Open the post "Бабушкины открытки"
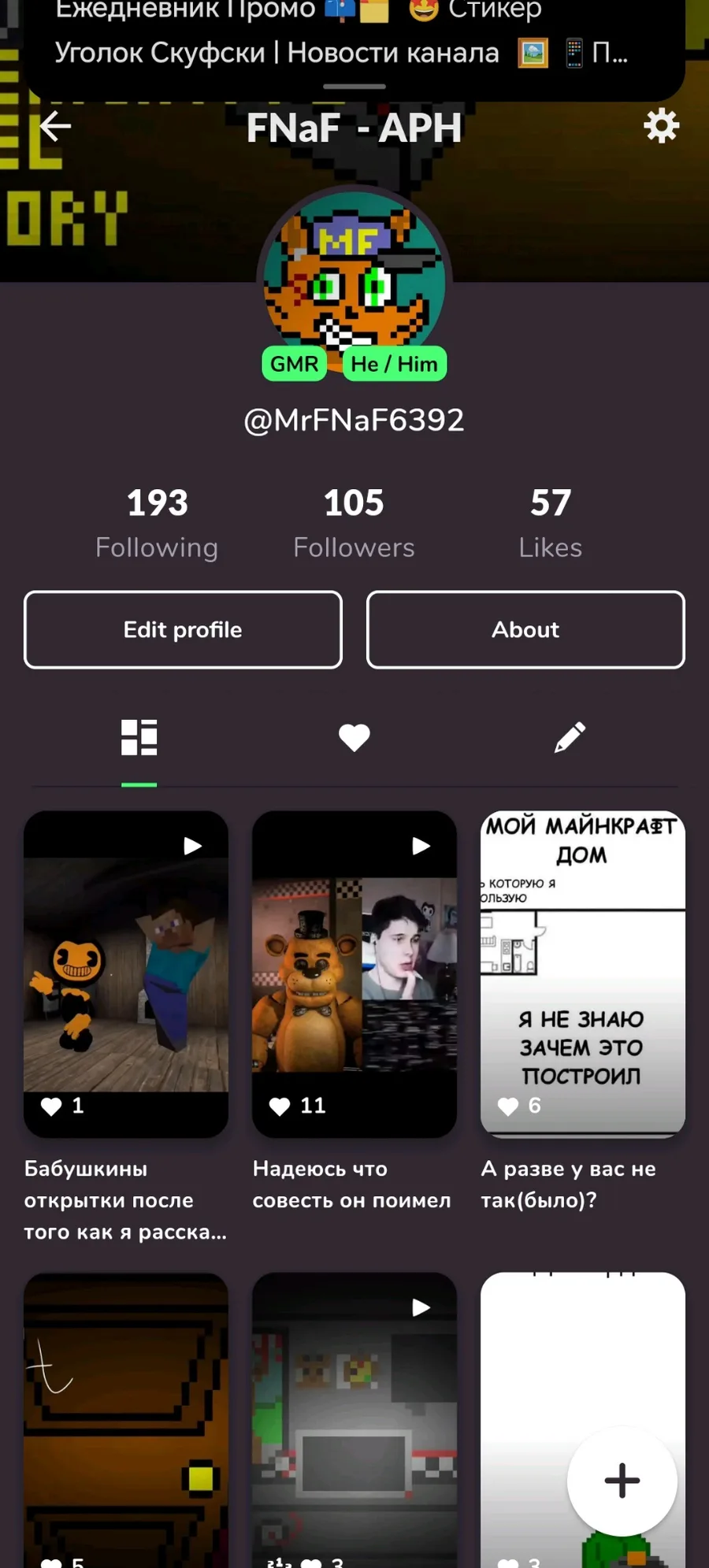709x1568 pixels. click(126, 974)
